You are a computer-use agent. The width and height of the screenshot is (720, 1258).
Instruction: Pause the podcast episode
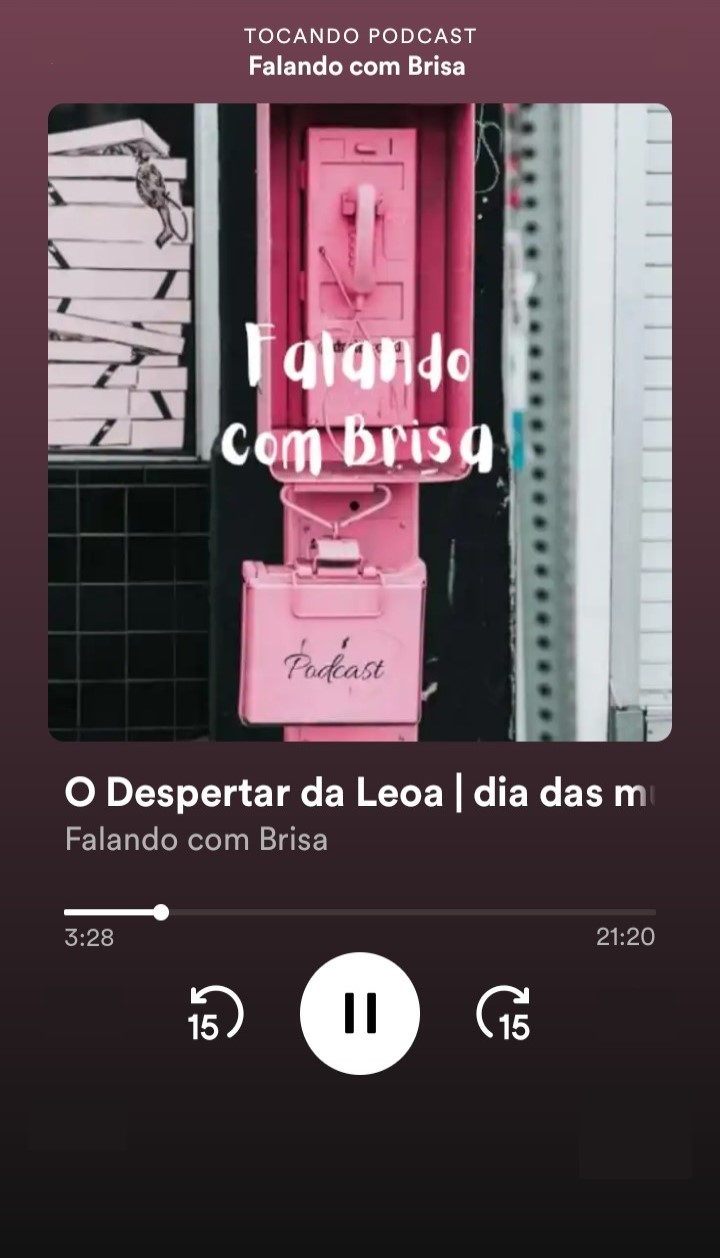point(360,1013)
